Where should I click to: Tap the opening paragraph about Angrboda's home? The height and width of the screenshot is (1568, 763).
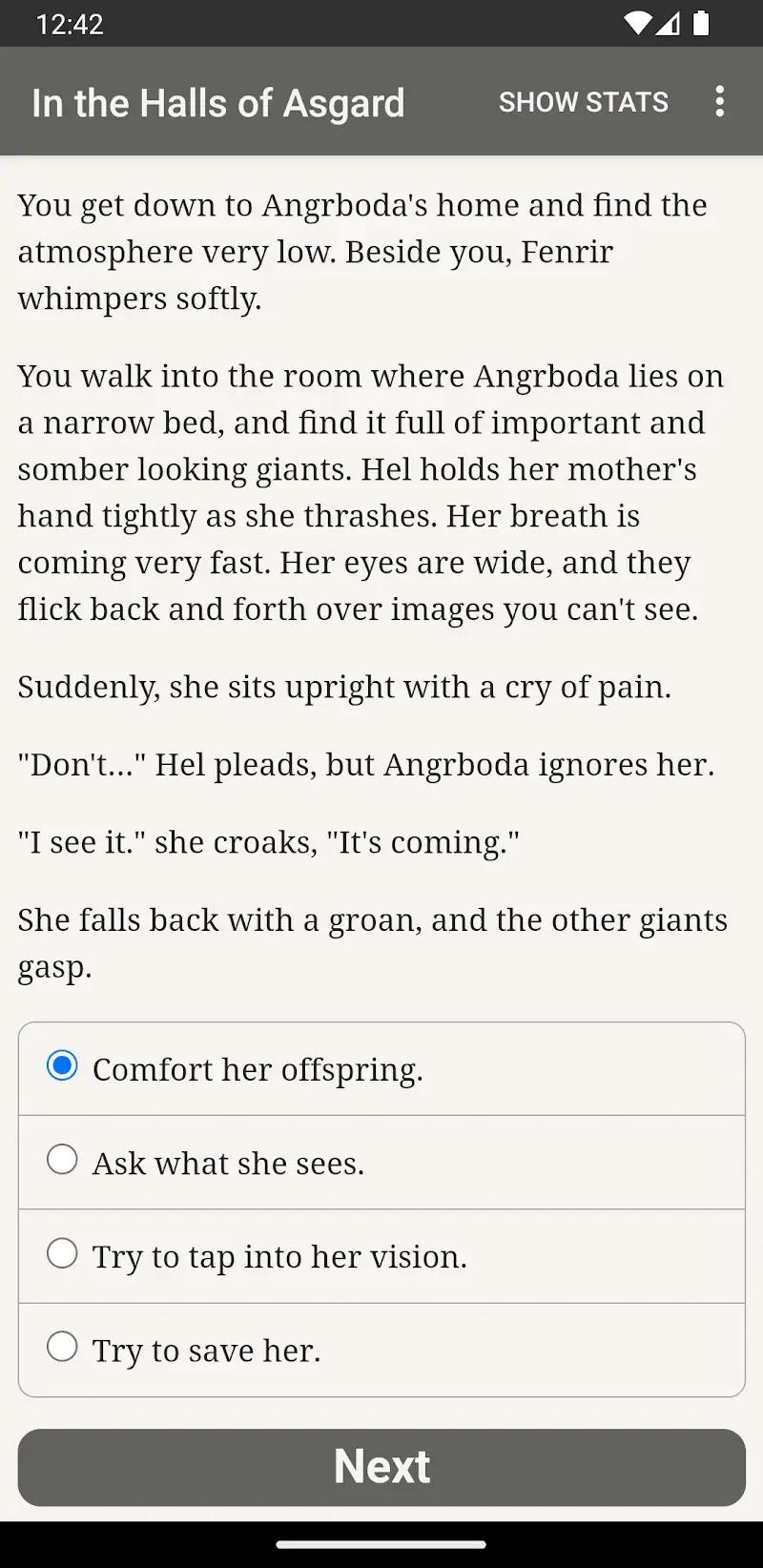click(x=362, y=251)
